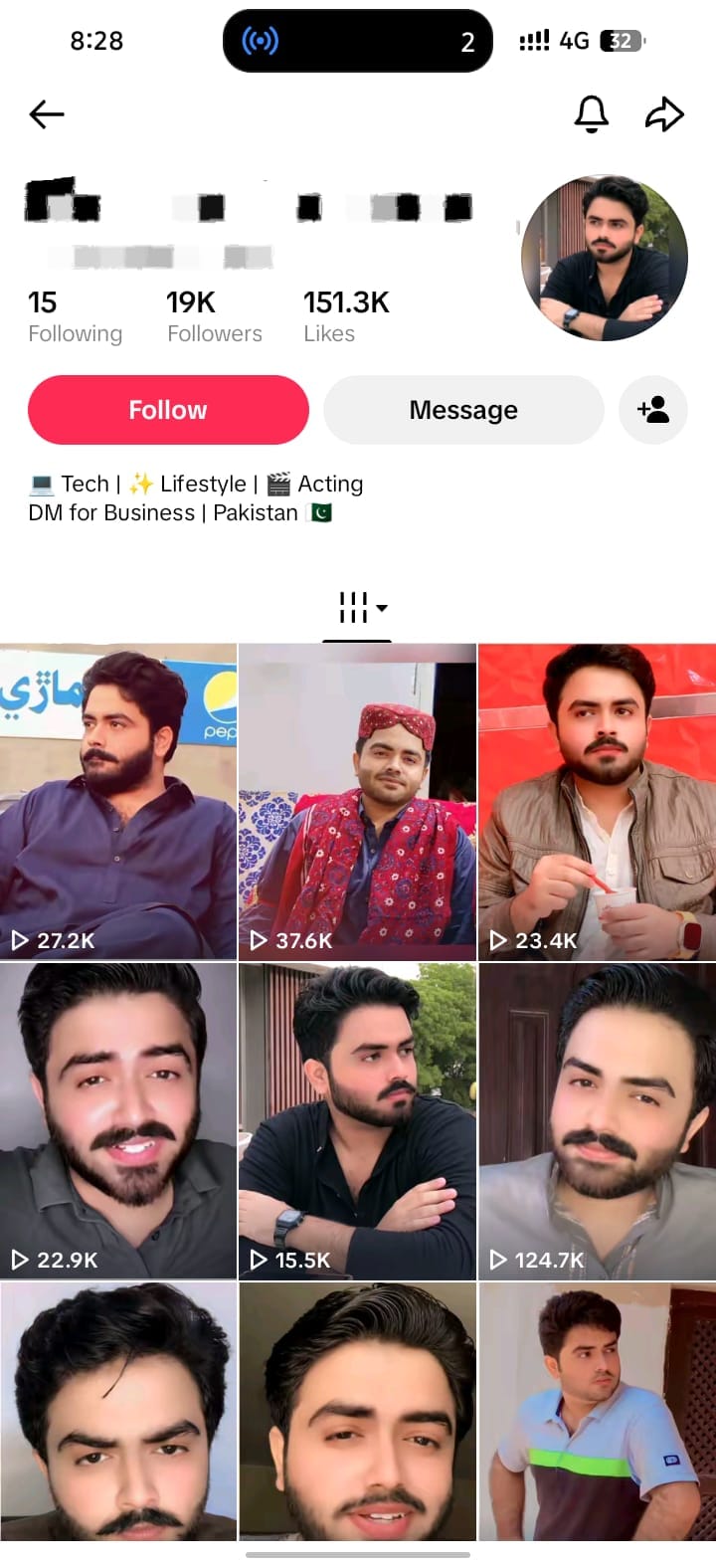Go back using the arrow
This screenshot has width=716, height=1568.
pos(47,114)
